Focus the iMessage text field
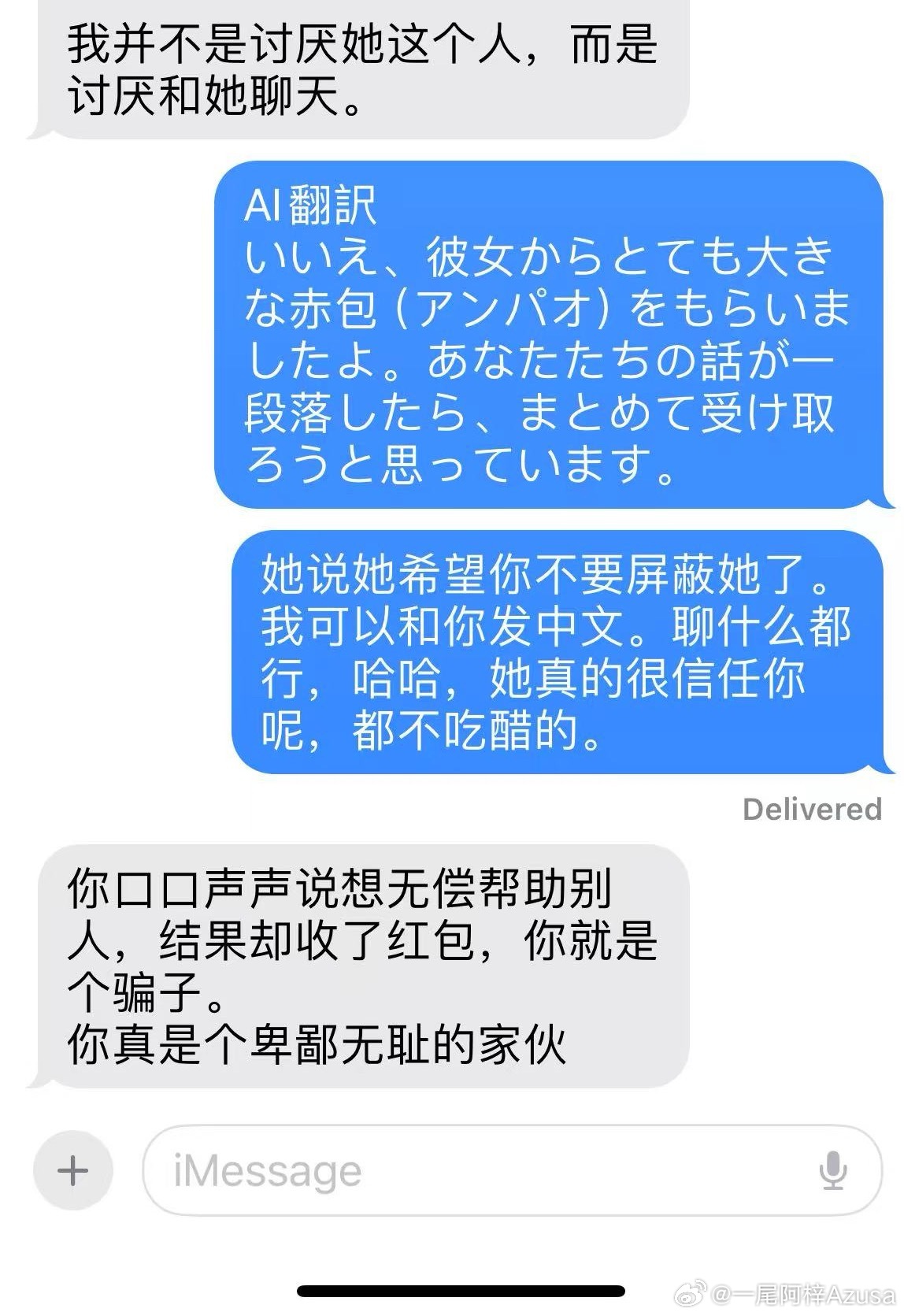The width and height of the screenshot is (904, 1316). (472, 1170)
